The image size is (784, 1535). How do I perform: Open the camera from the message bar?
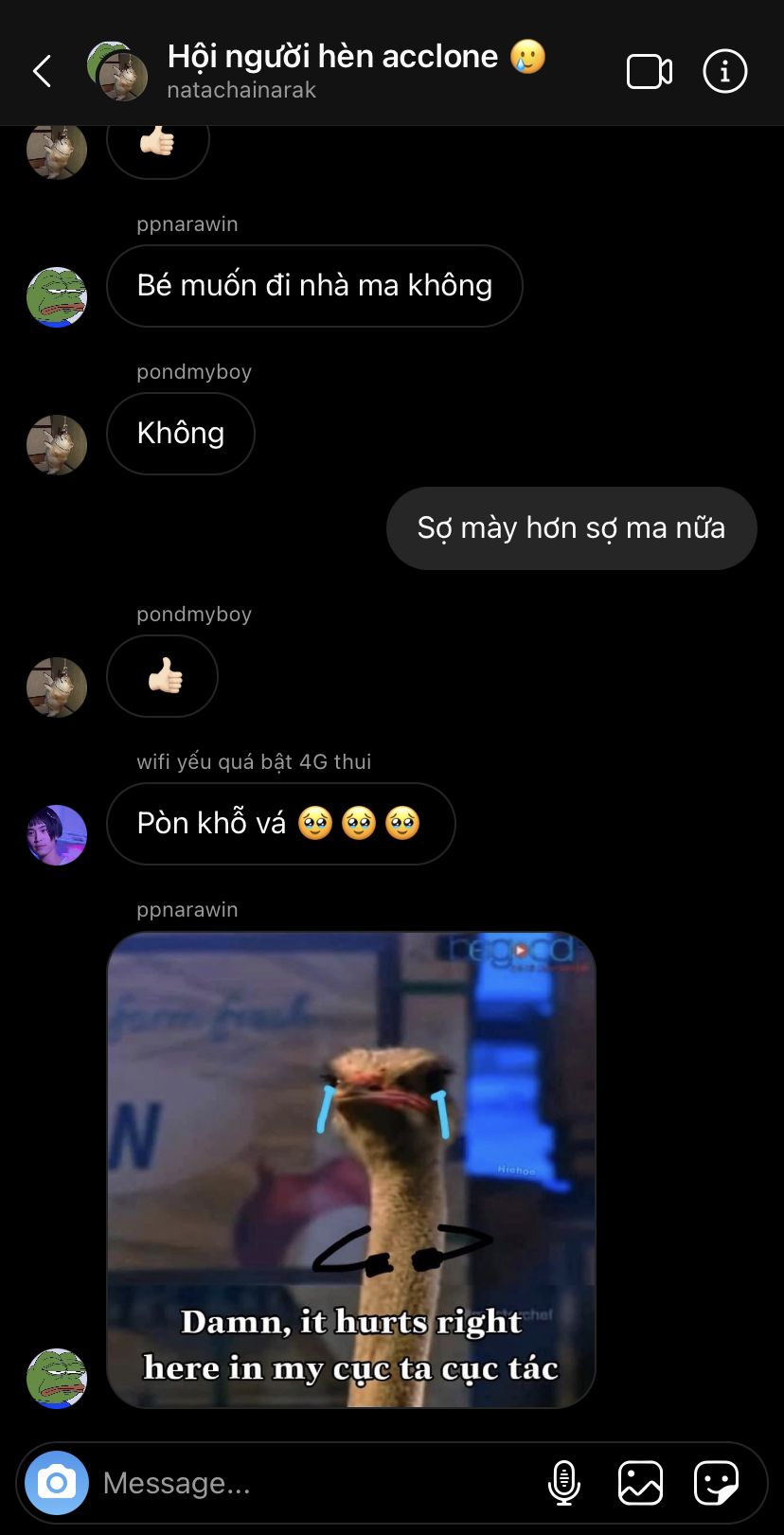[x=57, y=1482]
